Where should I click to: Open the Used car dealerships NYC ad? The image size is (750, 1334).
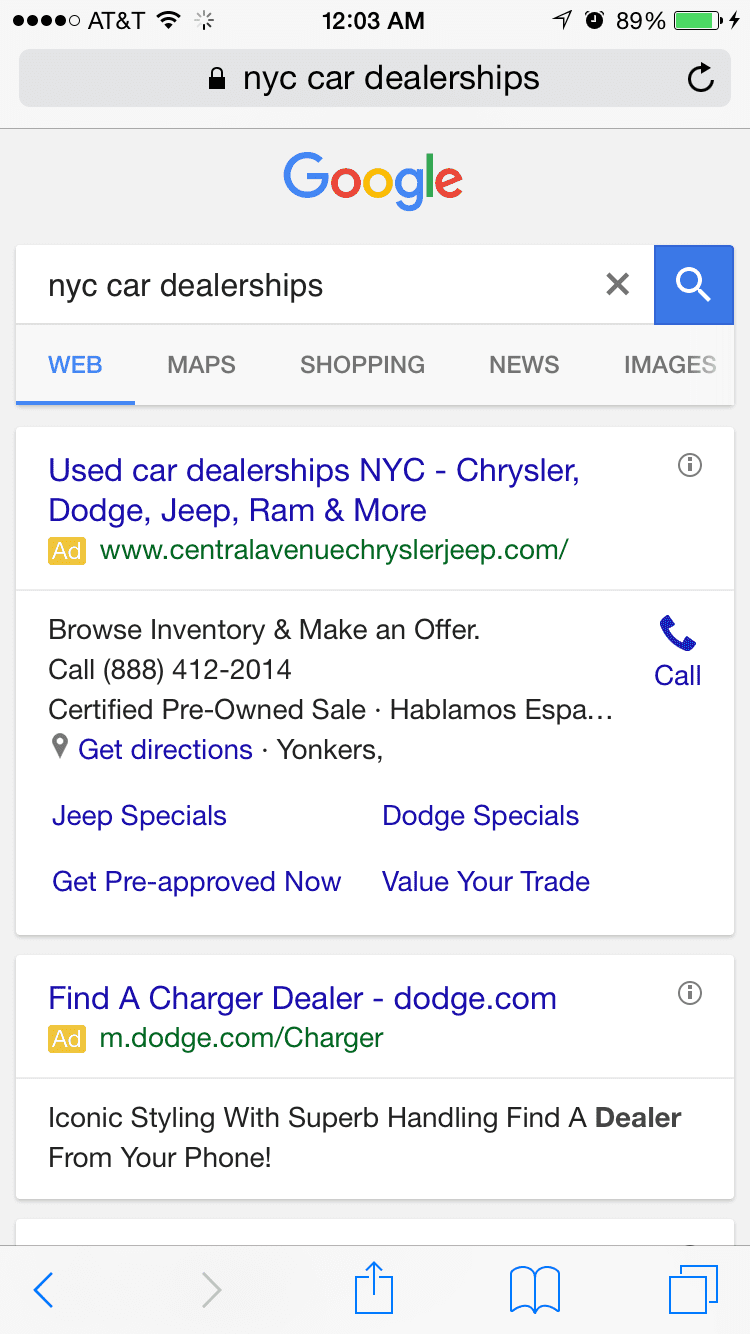point(314,490)
